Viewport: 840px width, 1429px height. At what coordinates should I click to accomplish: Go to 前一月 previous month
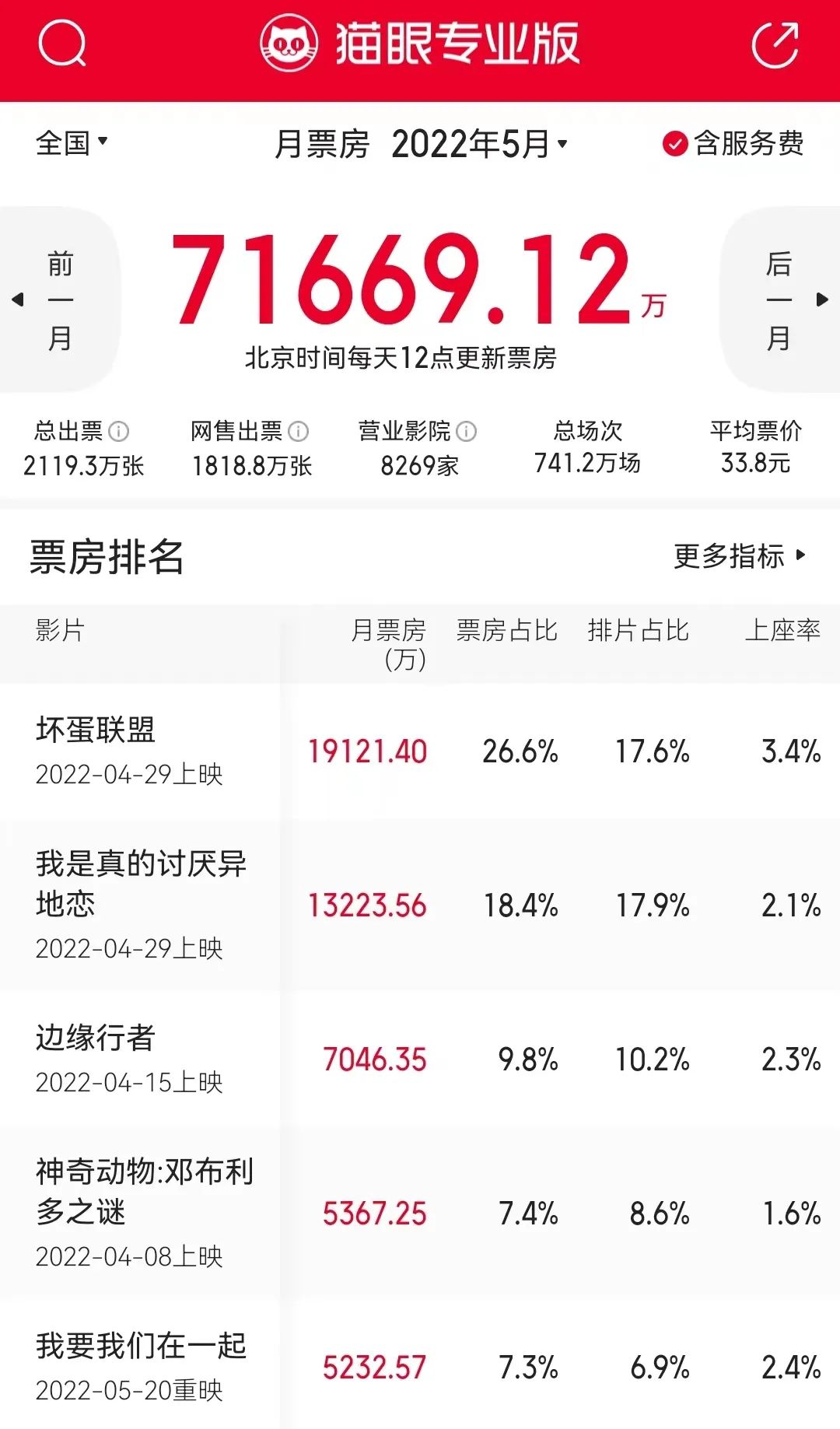pos(58,299)
